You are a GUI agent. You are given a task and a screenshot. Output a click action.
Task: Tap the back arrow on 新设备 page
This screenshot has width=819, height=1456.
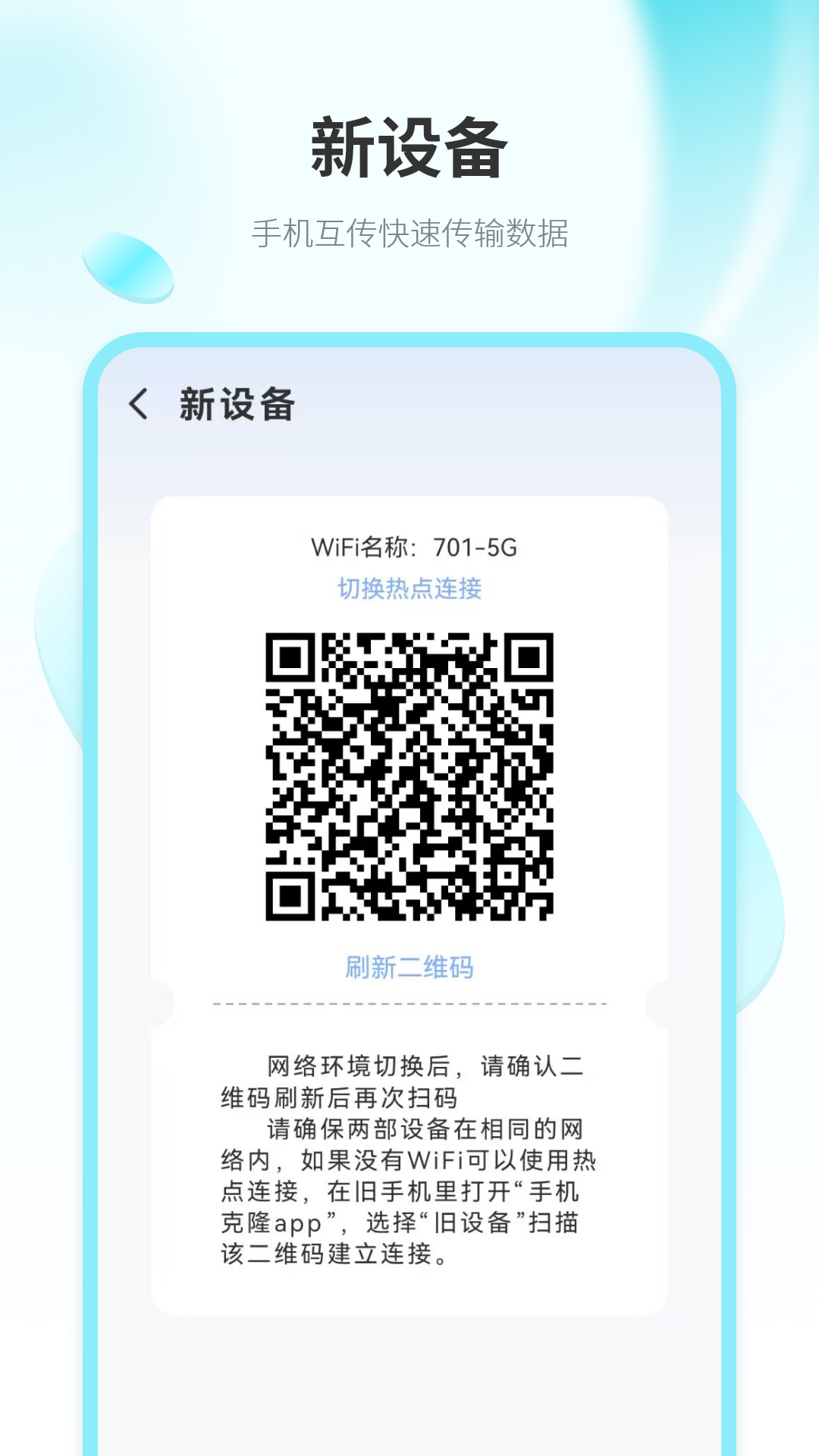point(140,405)
